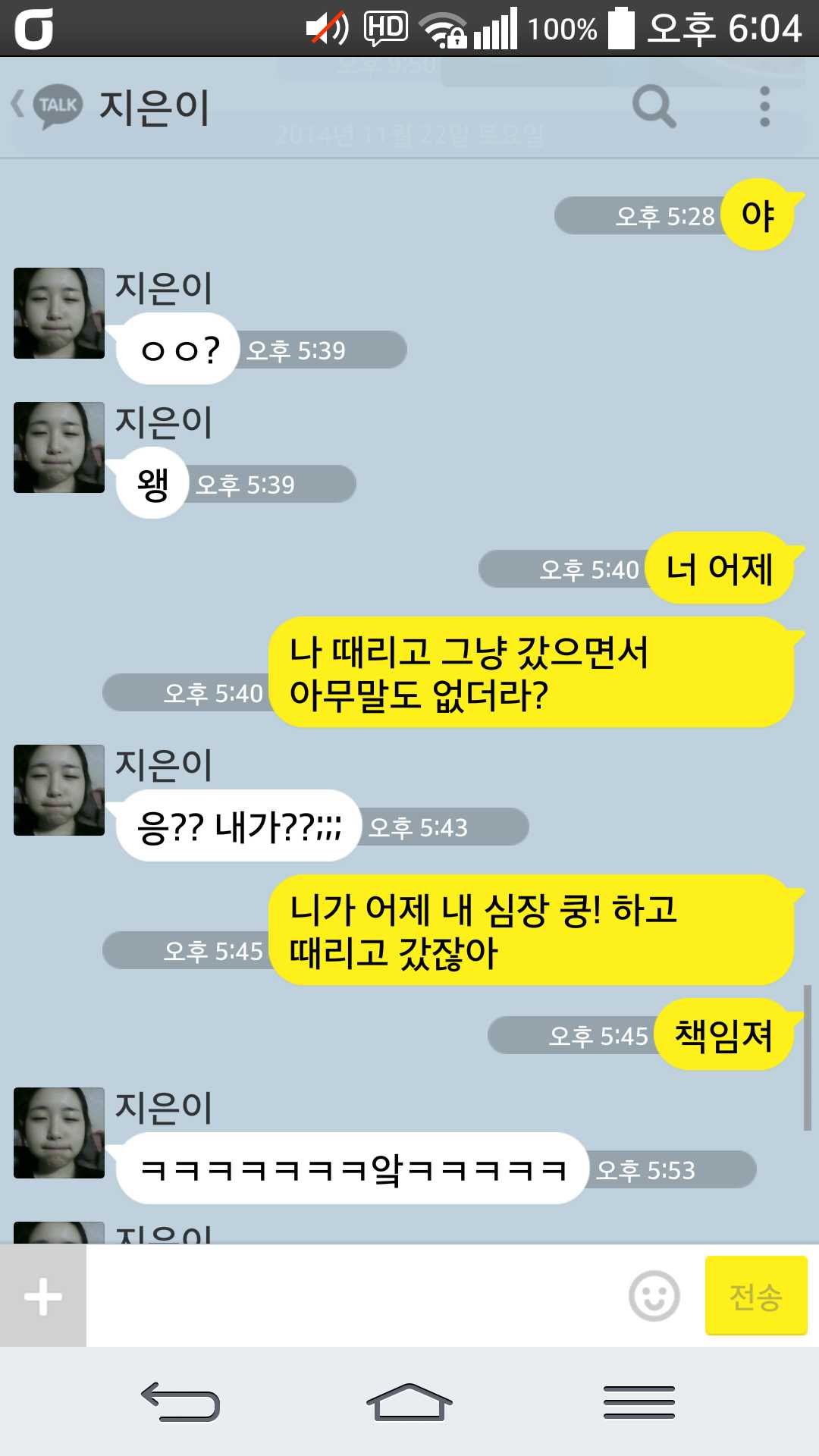The height and width of the screenshot is (1456, 819).
Task: Open the emoticon picker
Action: (x=654, y=1296)
